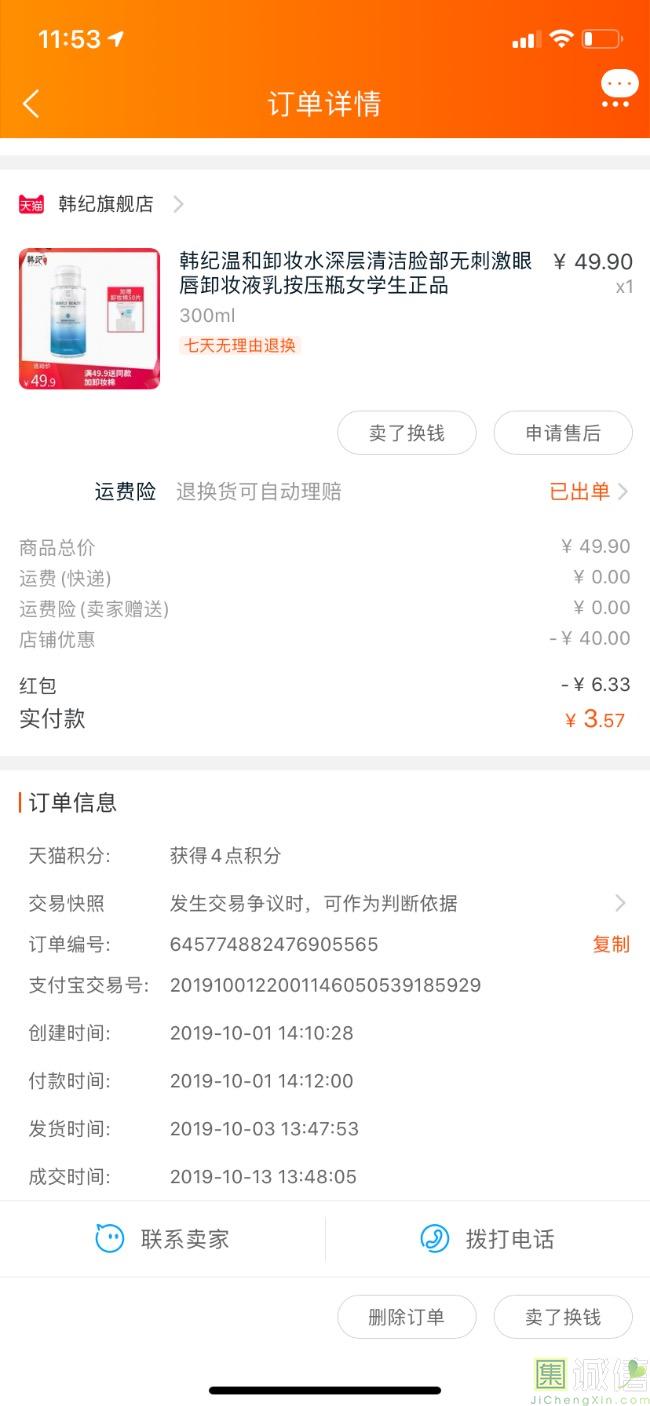Open the 运费险 已出单 details
The height and width of the screenshot is (1406, 650).
[x=588, y=491]
